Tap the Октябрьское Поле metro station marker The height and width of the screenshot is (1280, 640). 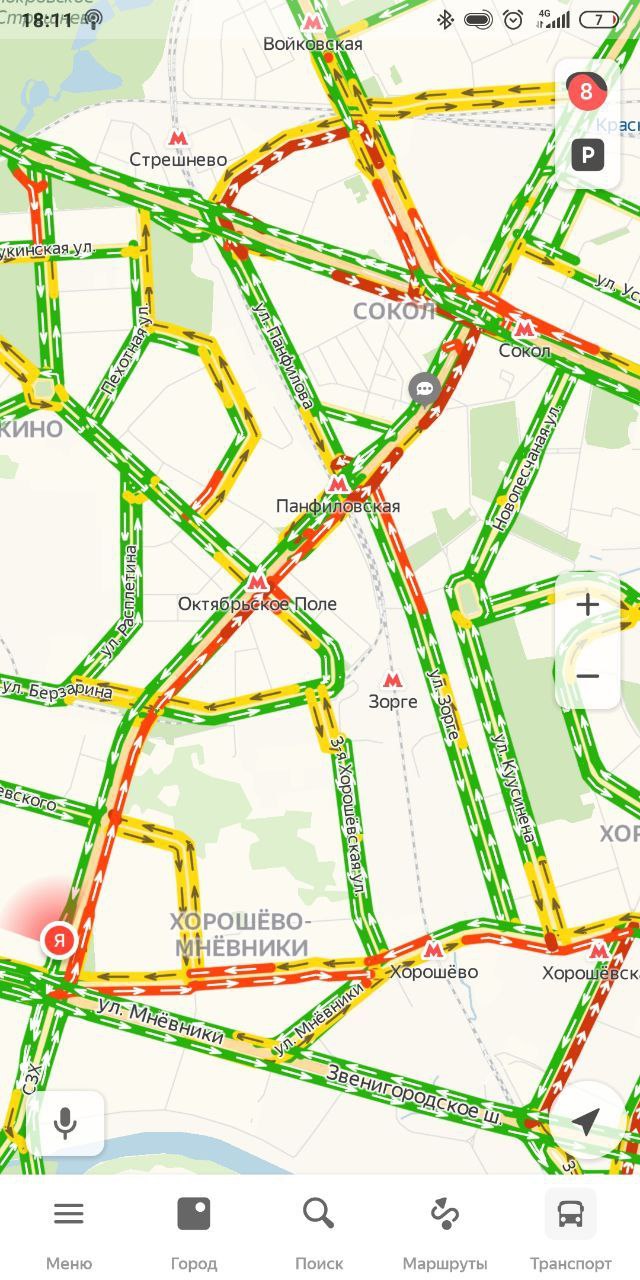coord(257,582)
